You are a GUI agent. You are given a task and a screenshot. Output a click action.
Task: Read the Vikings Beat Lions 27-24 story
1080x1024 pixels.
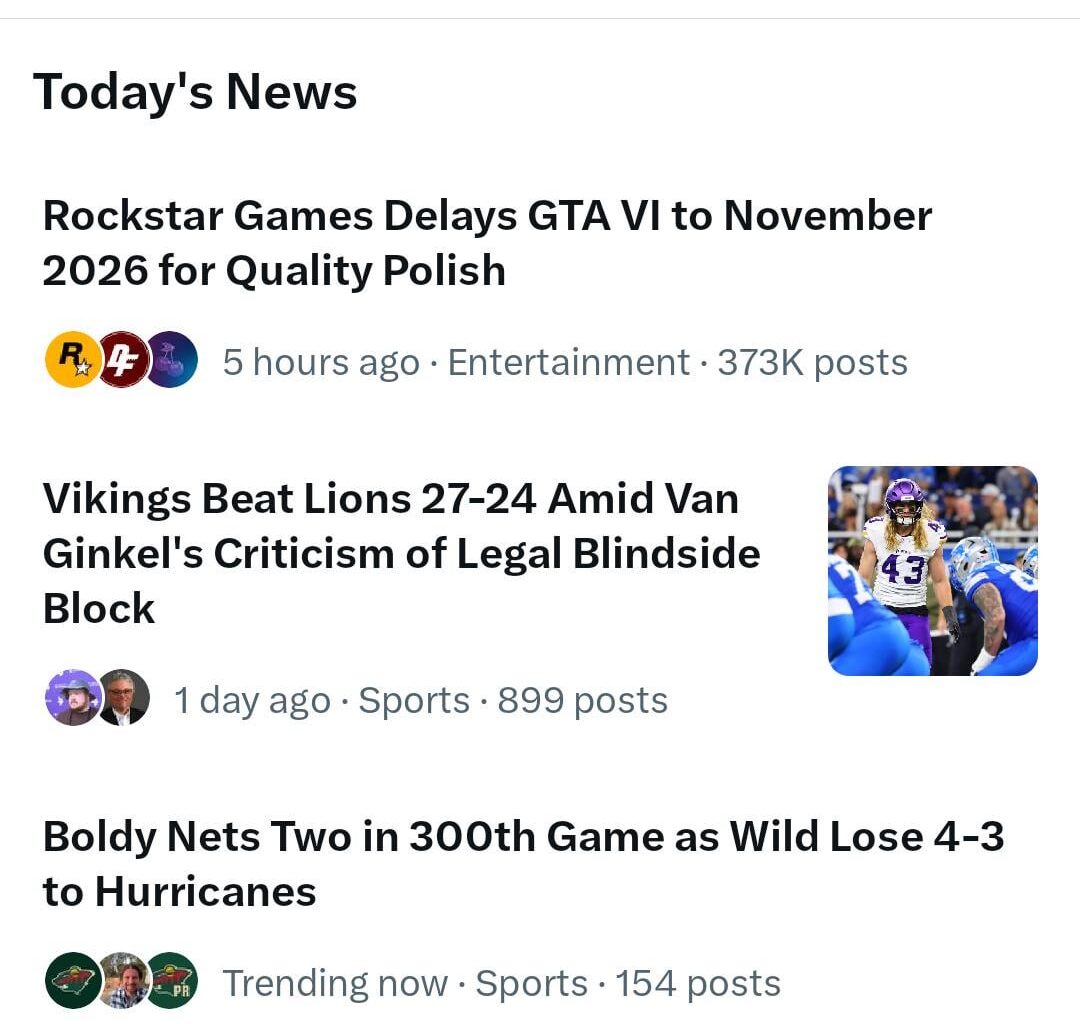click(x=401, y=553)
